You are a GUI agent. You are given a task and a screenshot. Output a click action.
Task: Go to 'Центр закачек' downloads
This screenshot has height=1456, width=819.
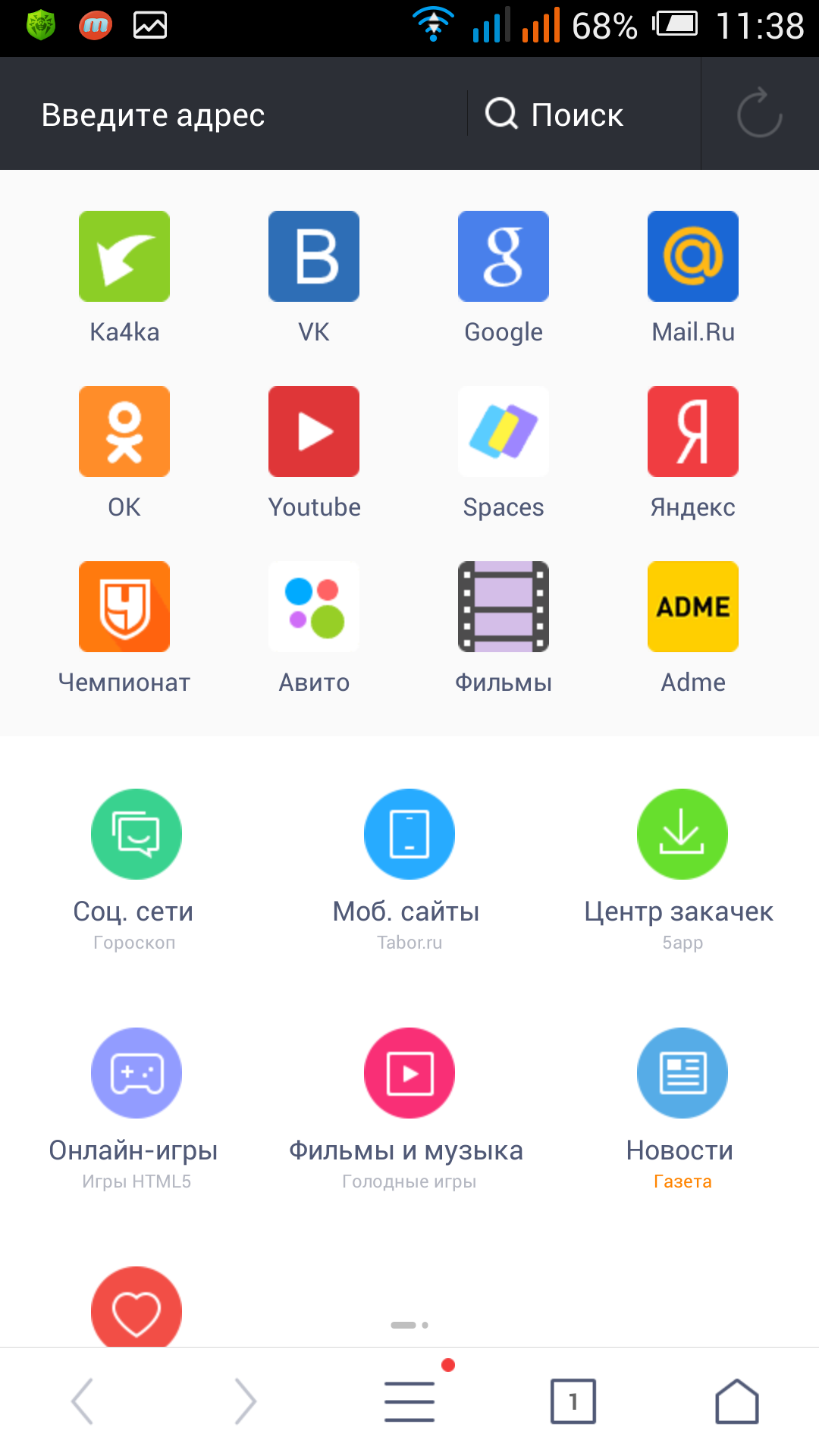[682, 835]
